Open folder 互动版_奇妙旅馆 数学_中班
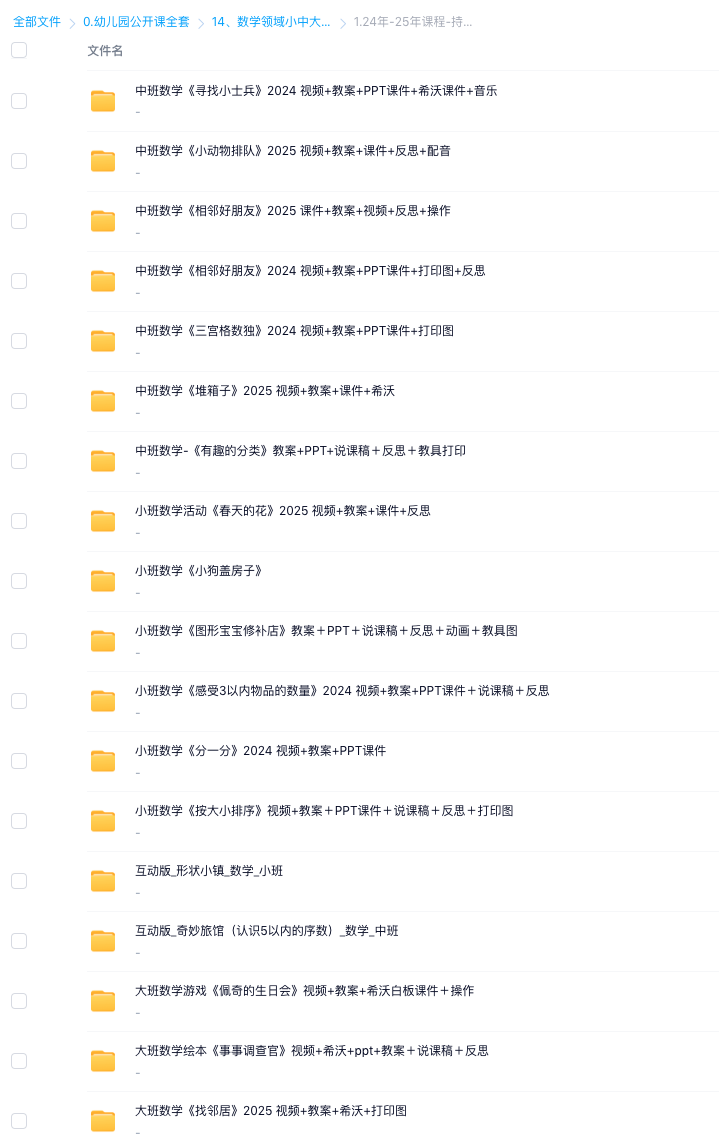Viewport: 719px width, 1144px height. 266,931
